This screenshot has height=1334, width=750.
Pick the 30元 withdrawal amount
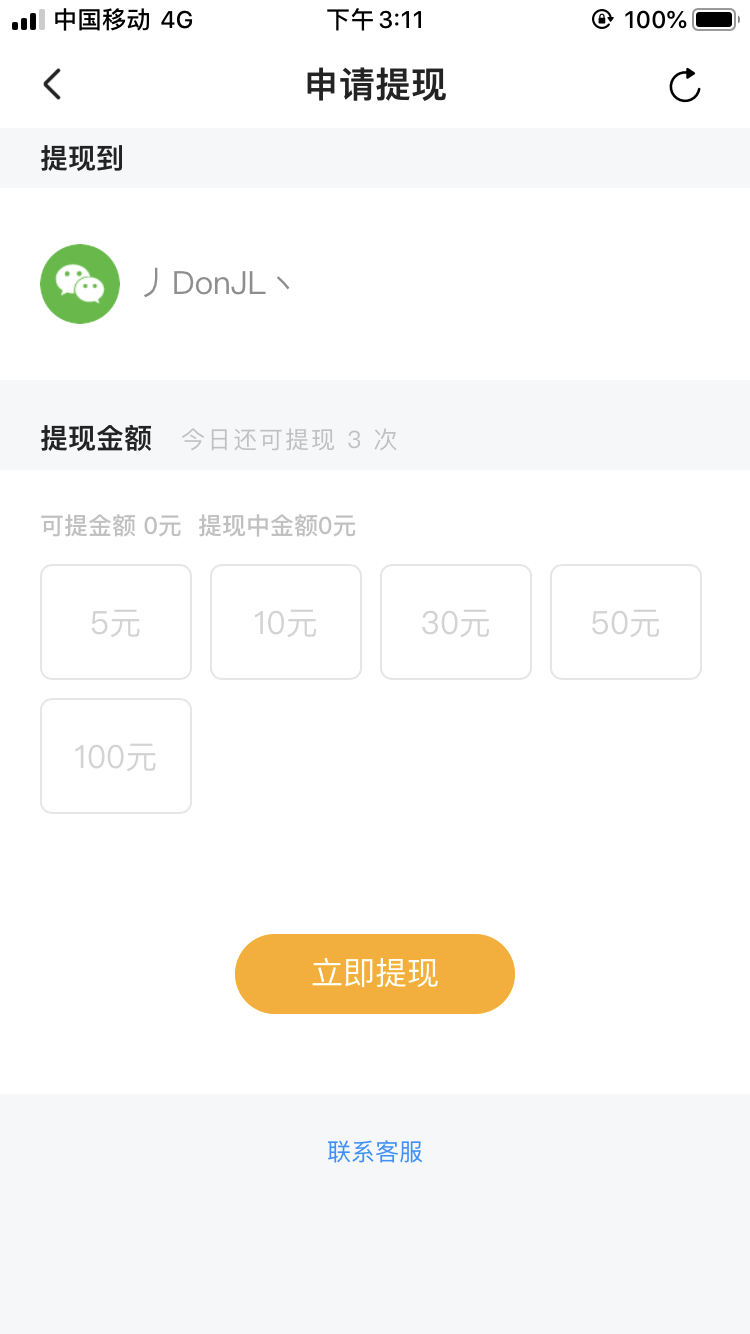[x=456, y=622]
